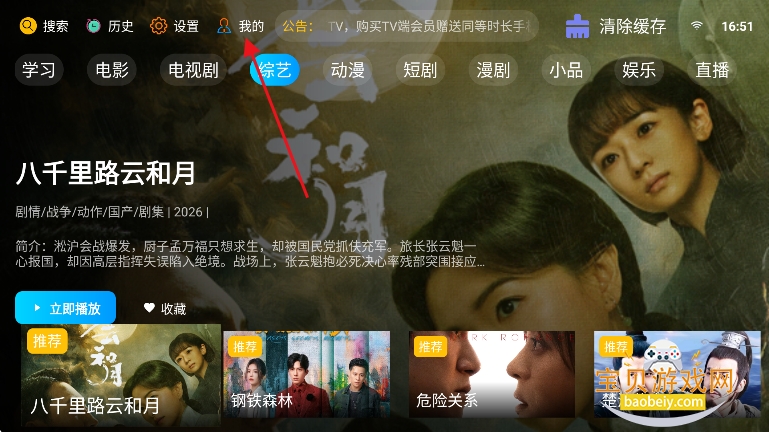Open the 短剧 category

click(x=420, y=70)
